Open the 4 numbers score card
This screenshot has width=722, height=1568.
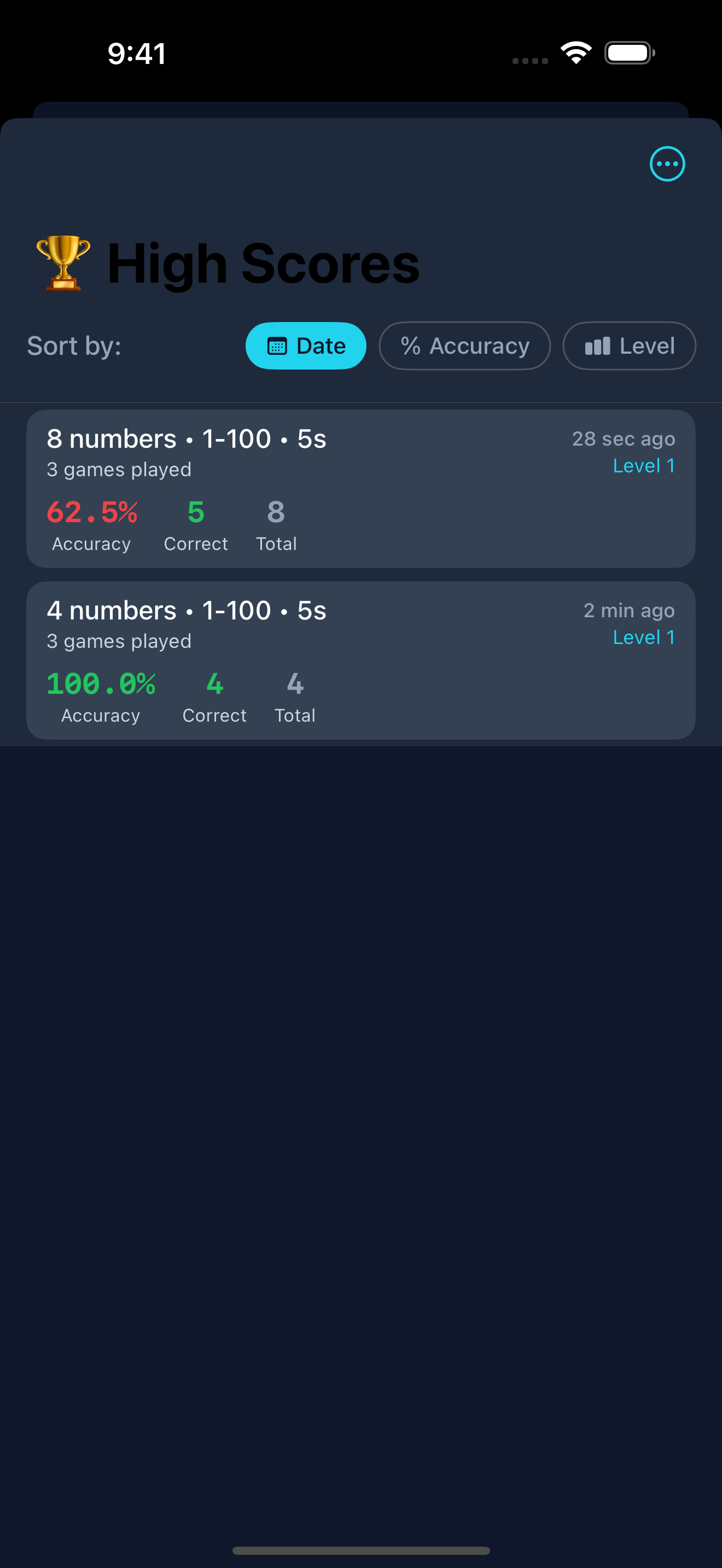[361, 660]
